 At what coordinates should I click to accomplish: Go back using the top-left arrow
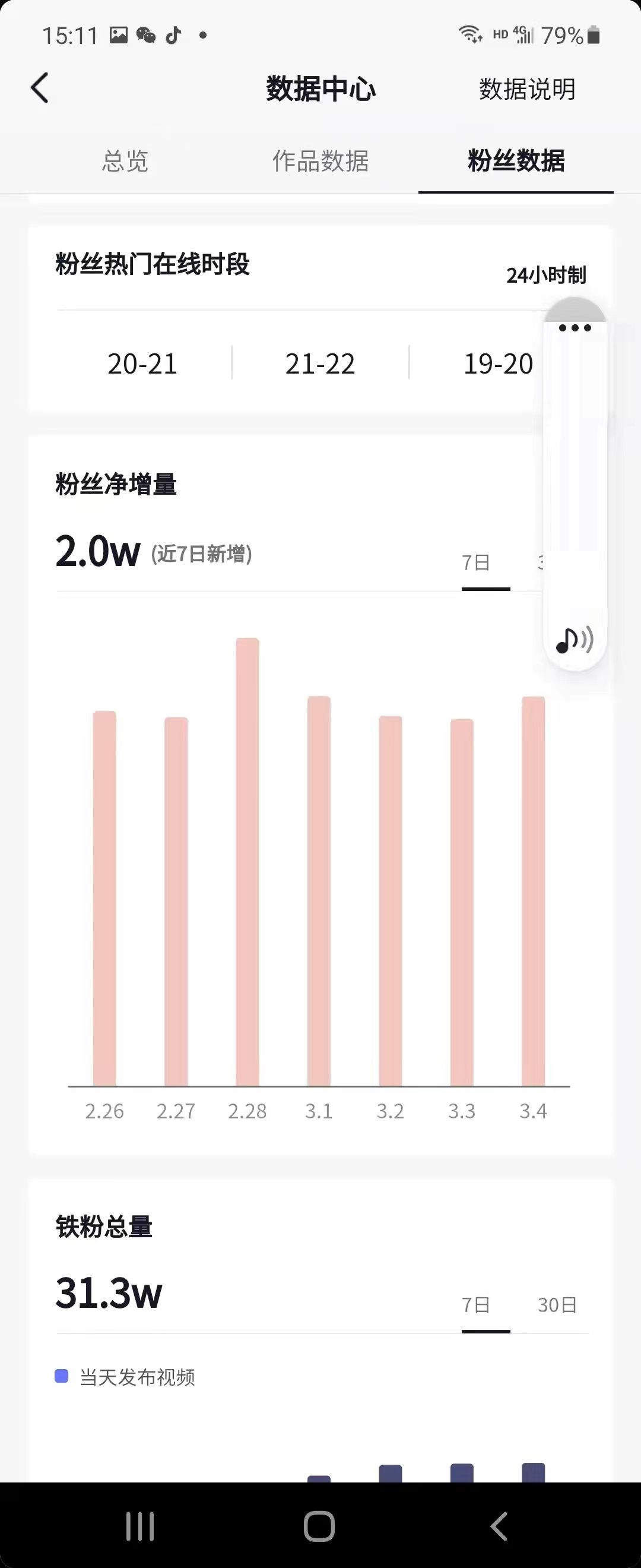40,88
